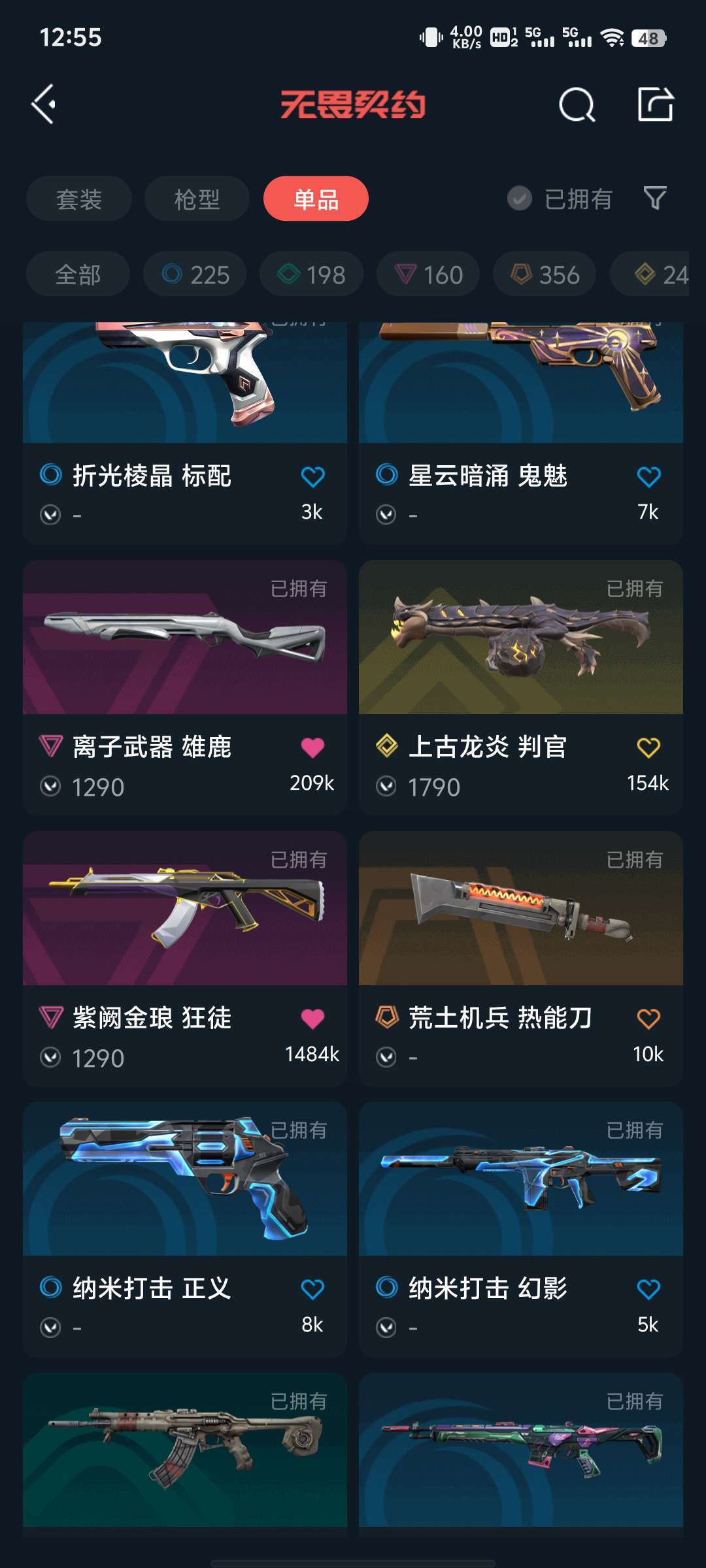The image size is (706, 1568).
Task: Open the search icon in the header
Action: [x=577, y=105]
